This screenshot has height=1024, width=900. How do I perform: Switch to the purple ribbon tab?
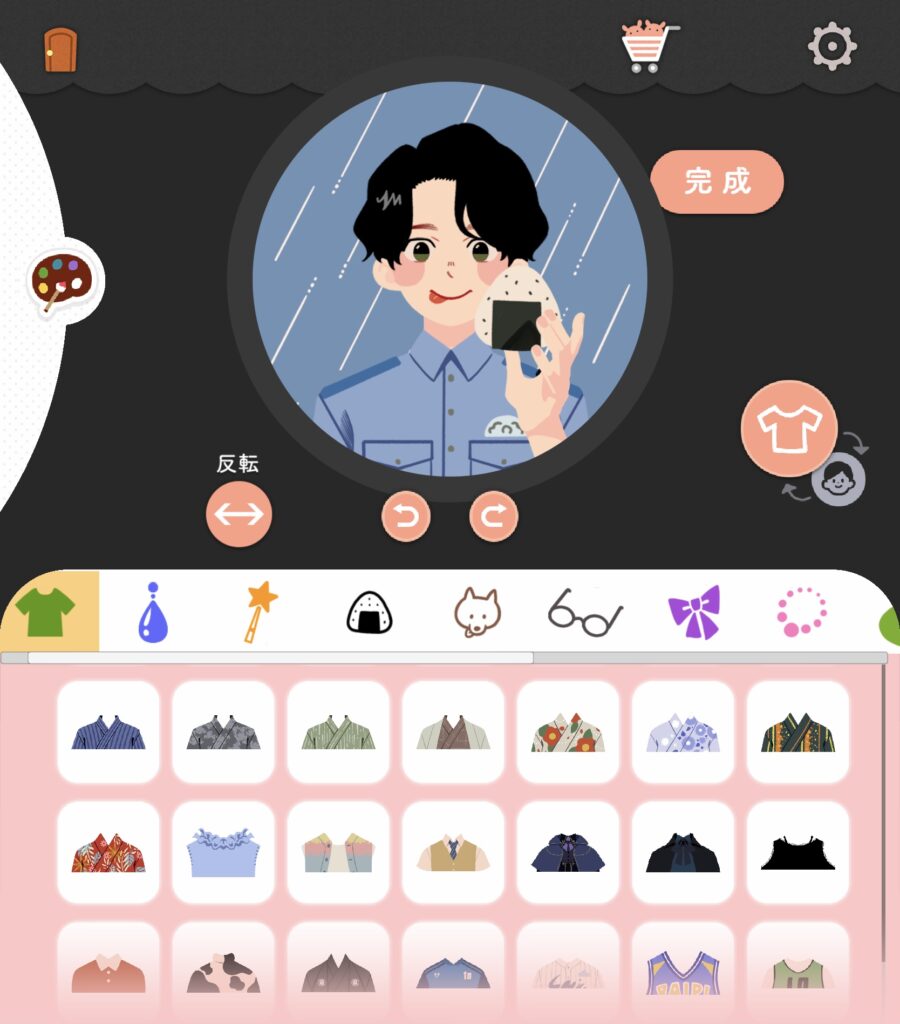(x=694, y=612)
